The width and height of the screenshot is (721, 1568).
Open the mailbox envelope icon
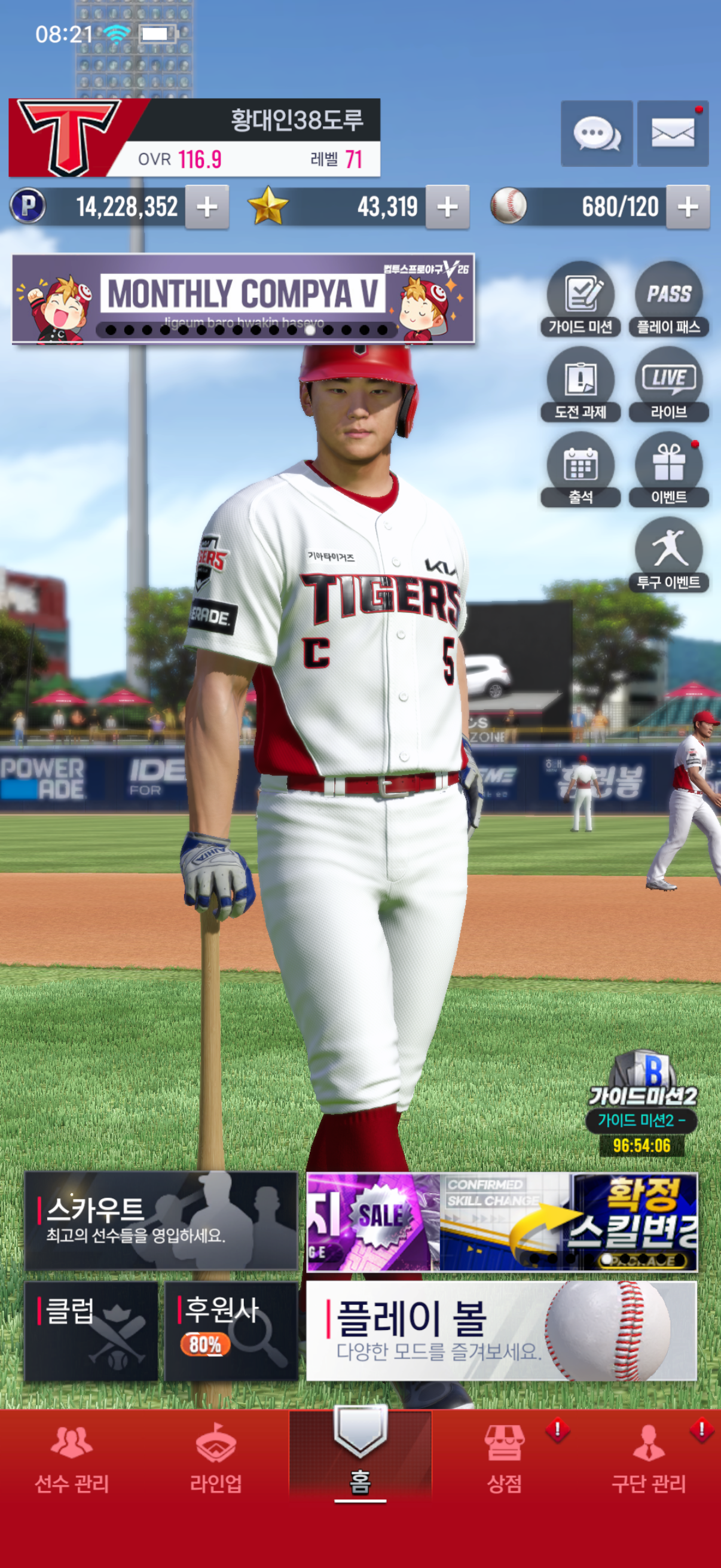click(673, 134)
